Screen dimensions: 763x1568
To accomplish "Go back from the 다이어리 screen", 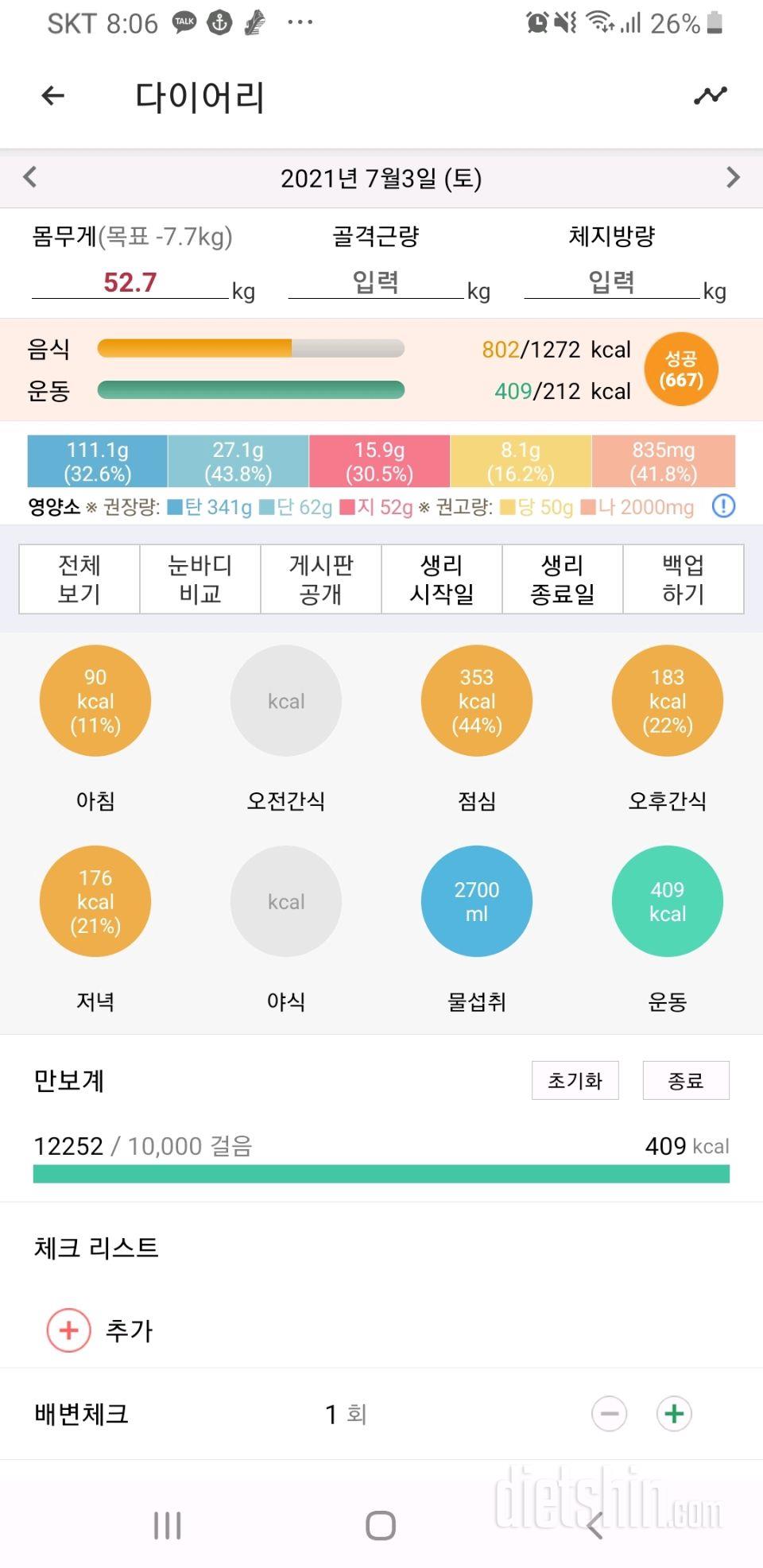I will tap(52, 96).
